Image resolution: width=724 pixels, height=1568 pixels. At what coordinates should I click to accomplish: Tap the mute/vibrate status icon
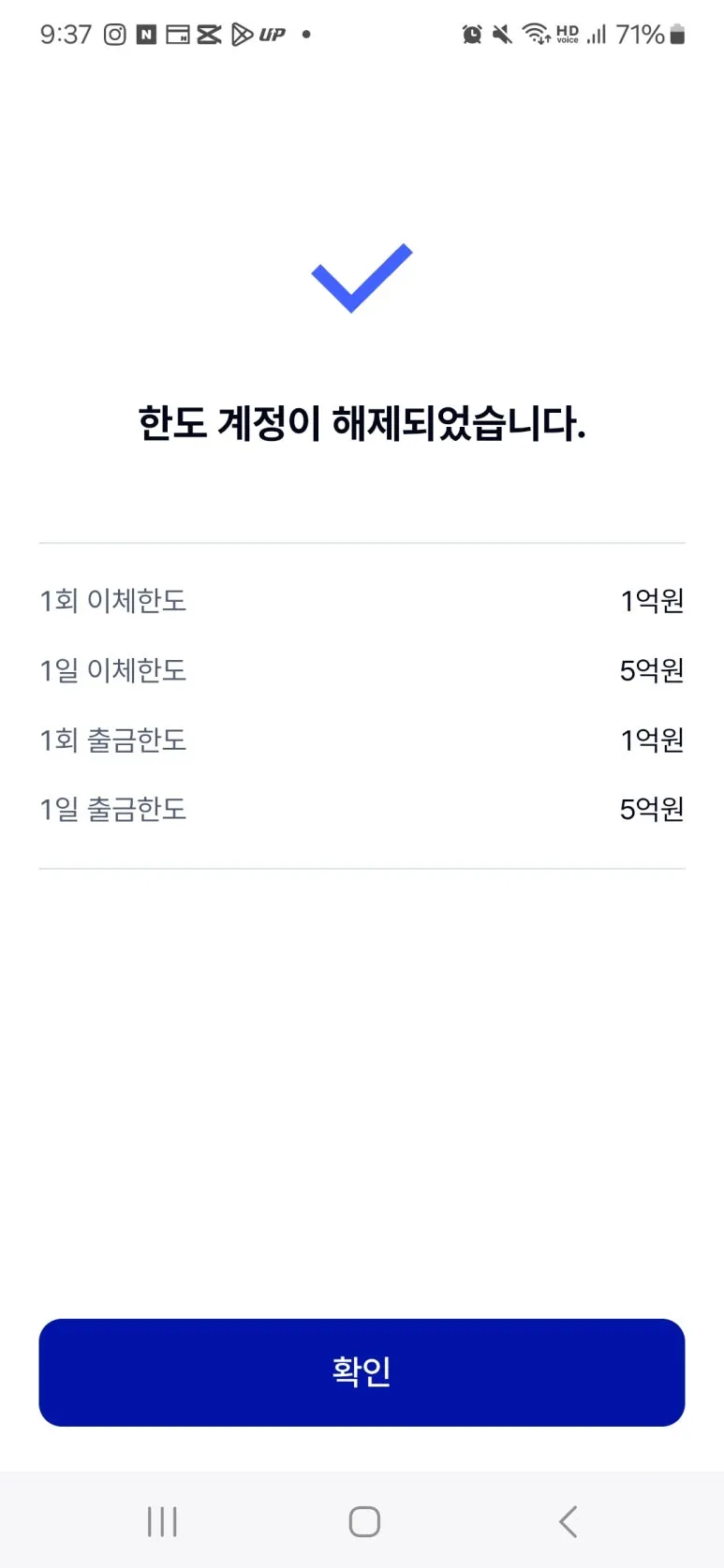pos(501,35)
